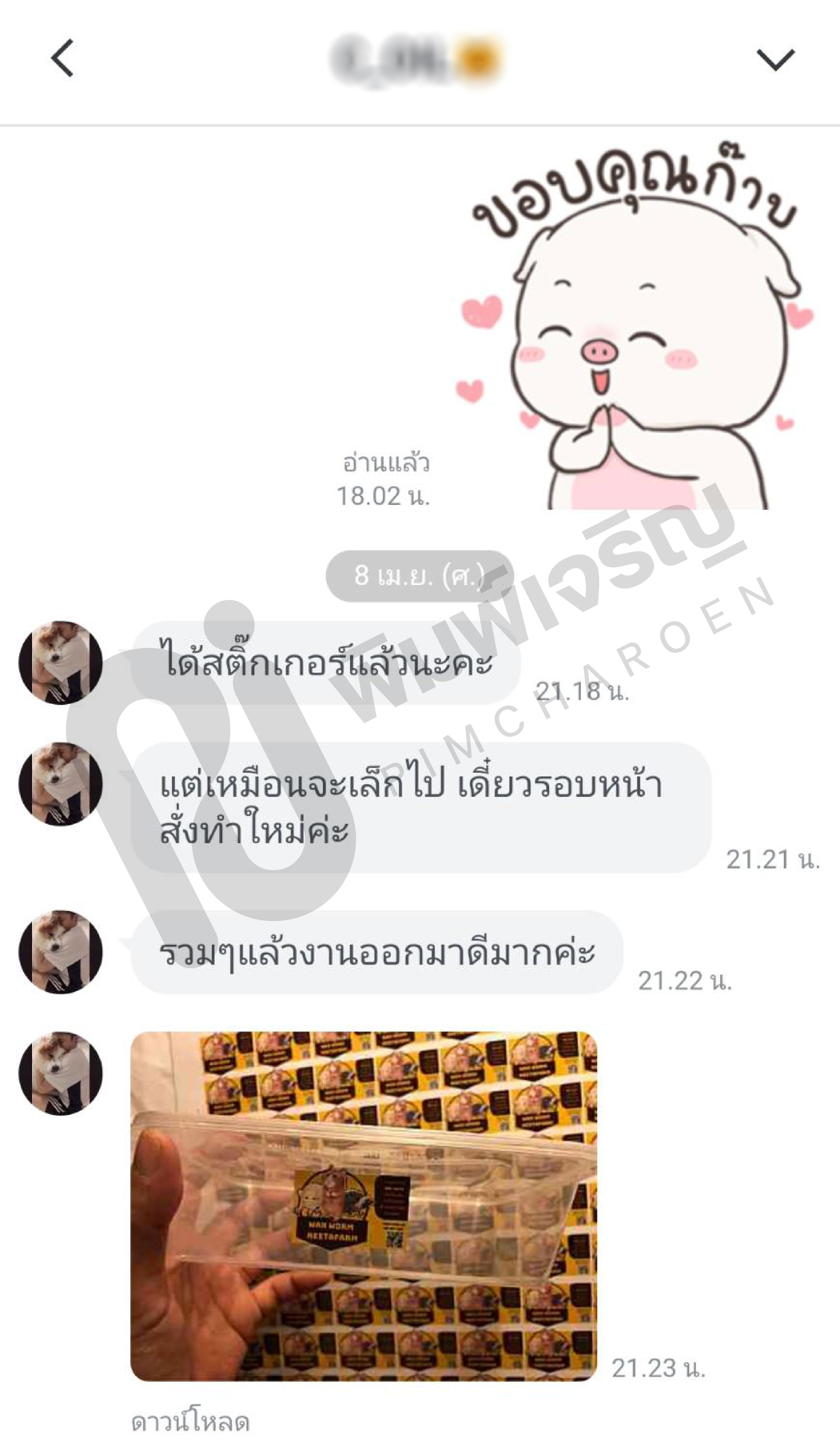Open the ขอบคุณก๊าบ pig sticker
The height and width of the screenshot is (1451, 840).
pos(636,334)
